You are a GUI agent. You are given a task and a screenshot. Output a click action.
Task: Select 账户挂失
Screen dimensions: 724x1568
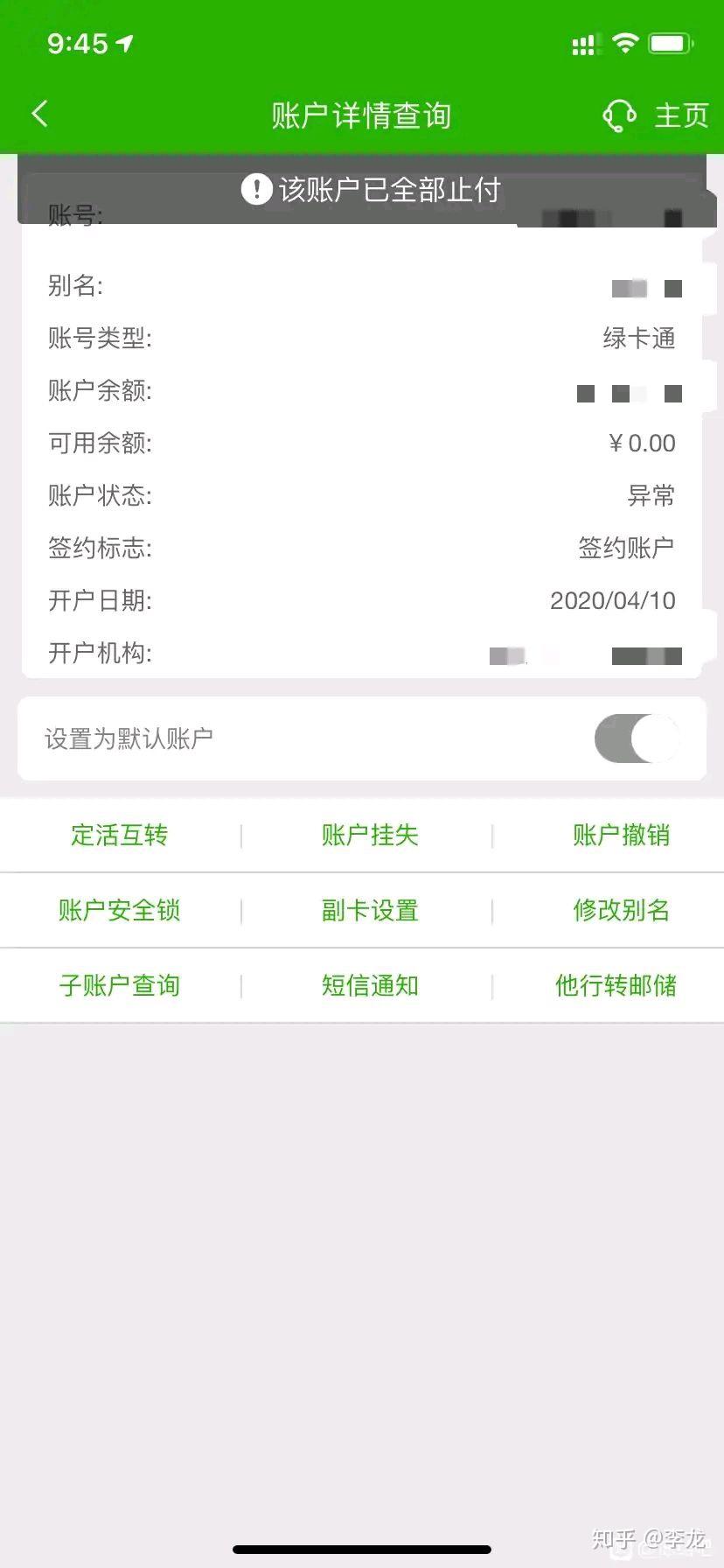point(370,835)
